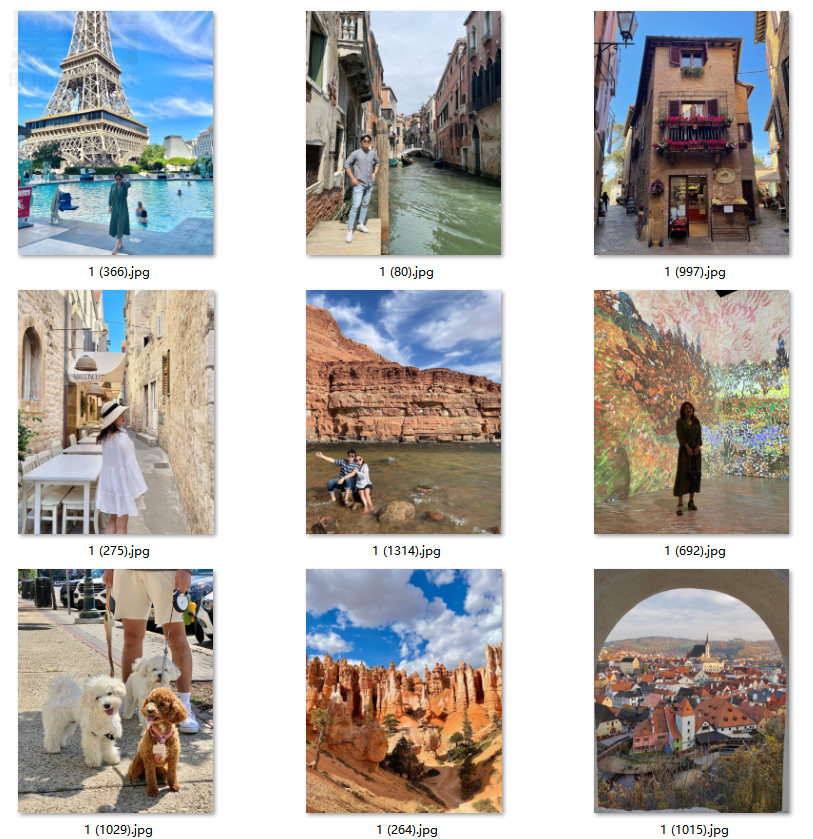Open the photo 1 (997).jpg

[x=691, y=133]
